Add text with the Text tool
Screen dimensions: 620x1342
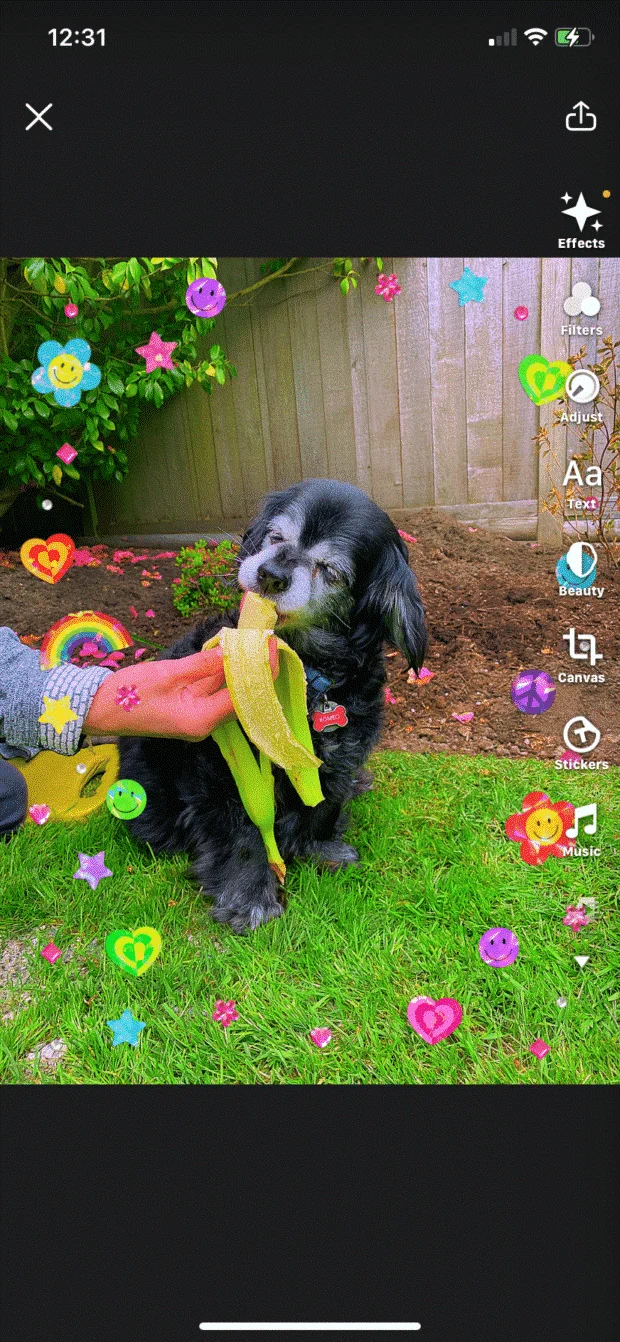click(581, 480)
